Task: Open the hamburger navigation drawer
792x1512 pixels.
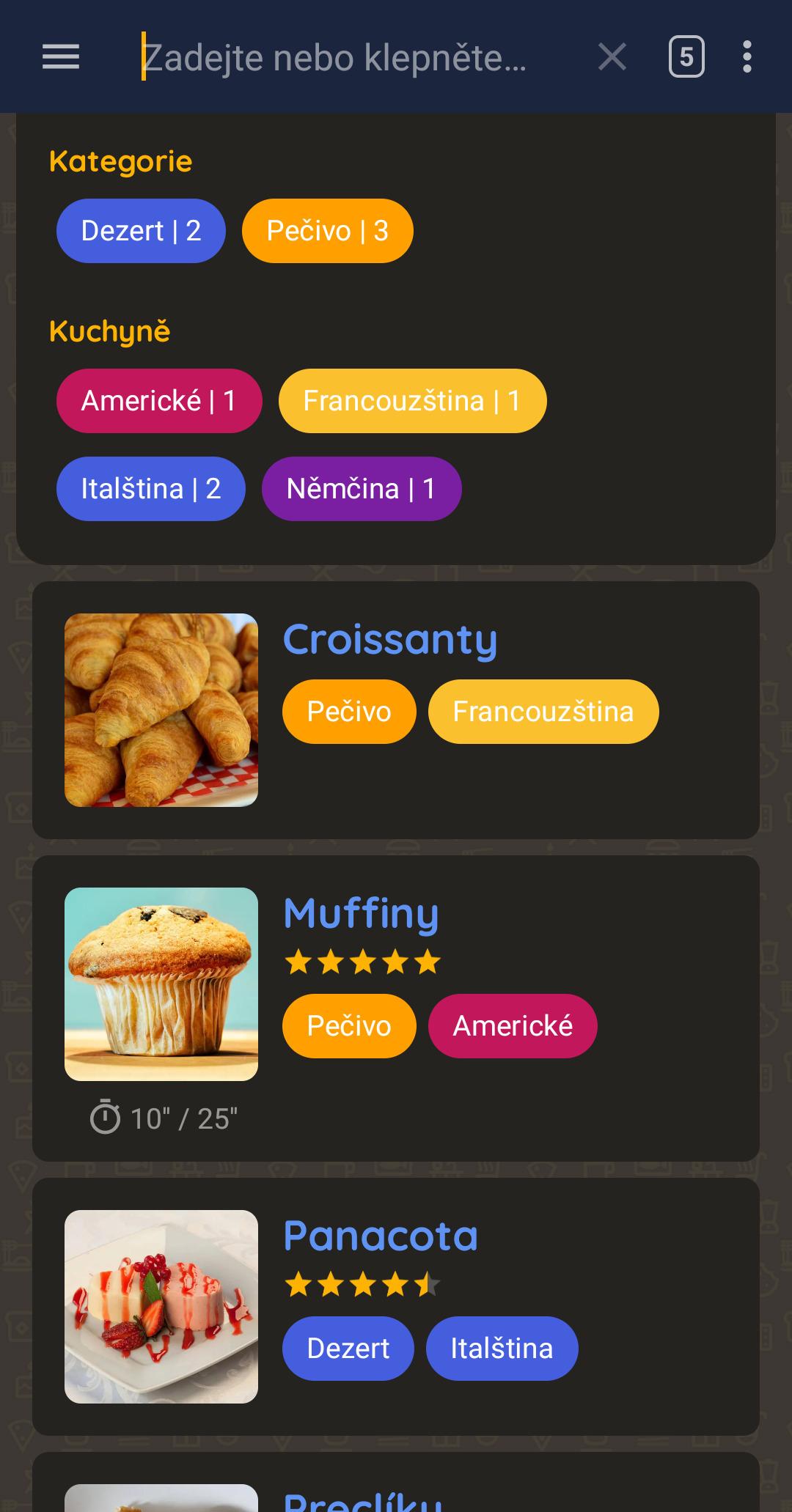Action: (61, 56)
